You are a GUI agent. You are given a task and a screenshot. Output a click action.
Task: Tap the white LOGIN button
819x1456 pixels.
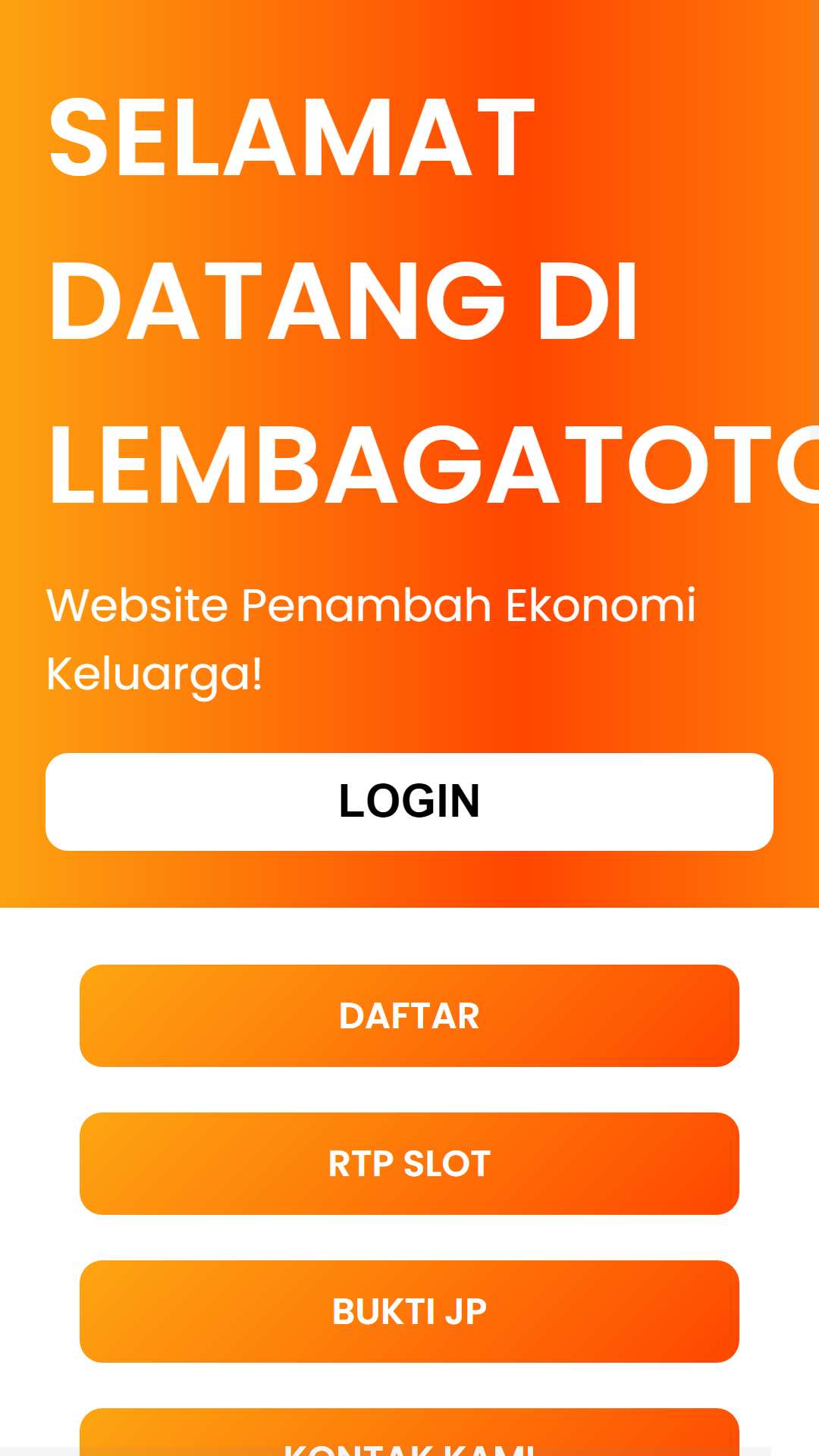[409, 802]
